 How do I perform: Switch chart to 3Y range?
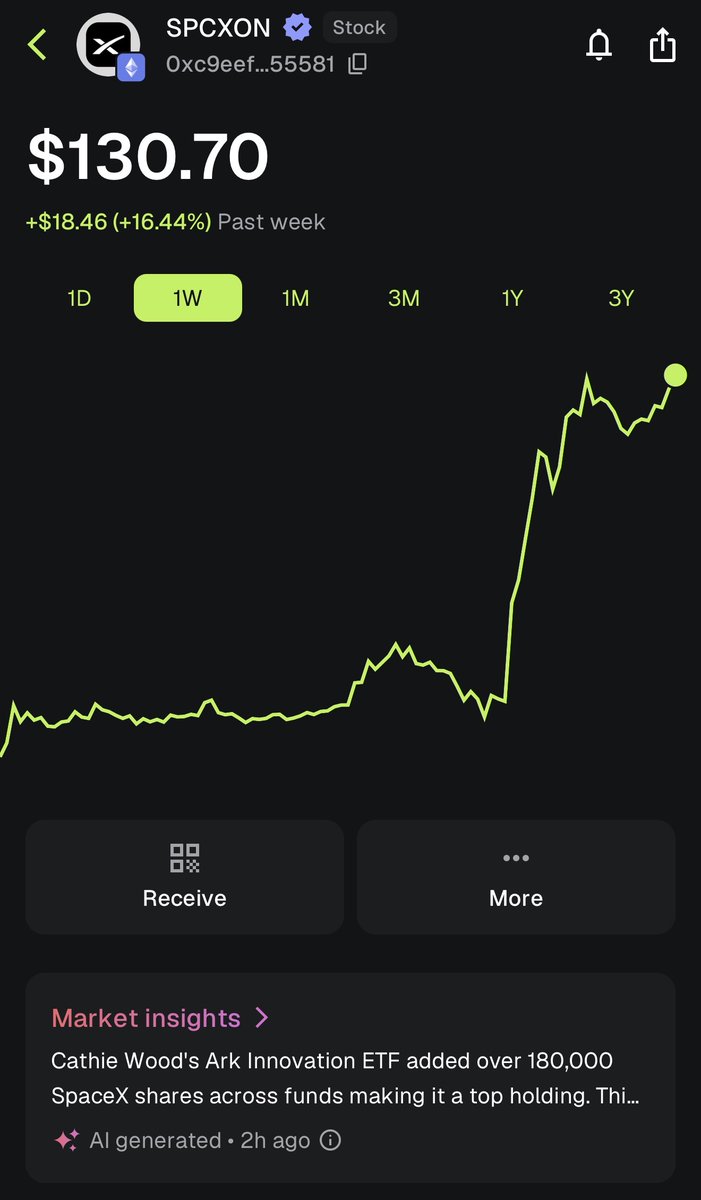(x=621, y=298)
